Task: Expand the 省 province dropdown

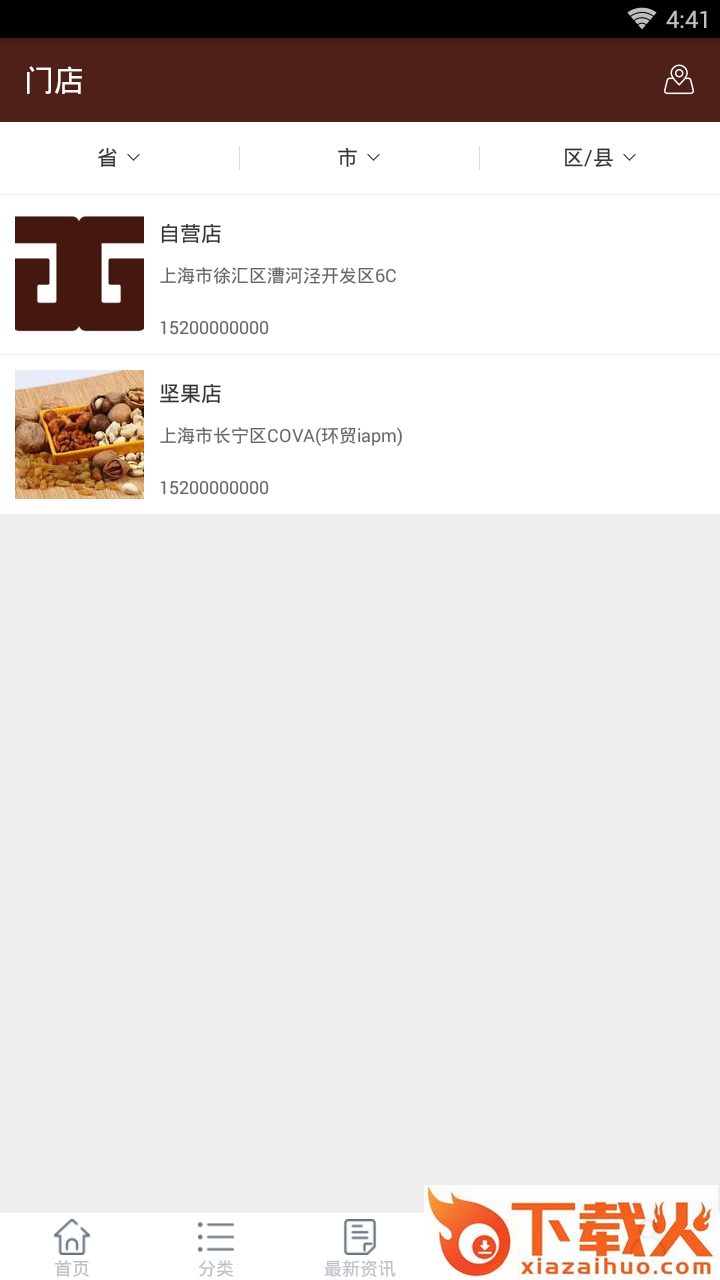Action: coord(119,158)
